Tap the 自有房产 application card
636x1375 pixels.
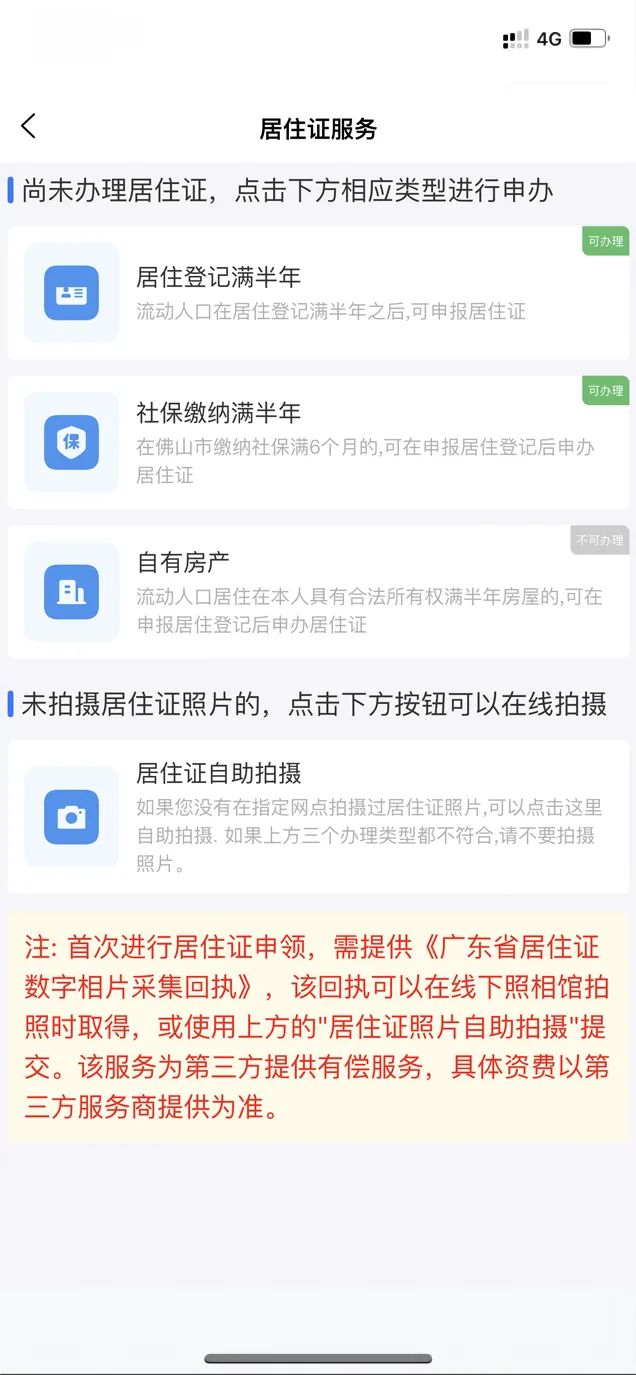click(318, 592)
